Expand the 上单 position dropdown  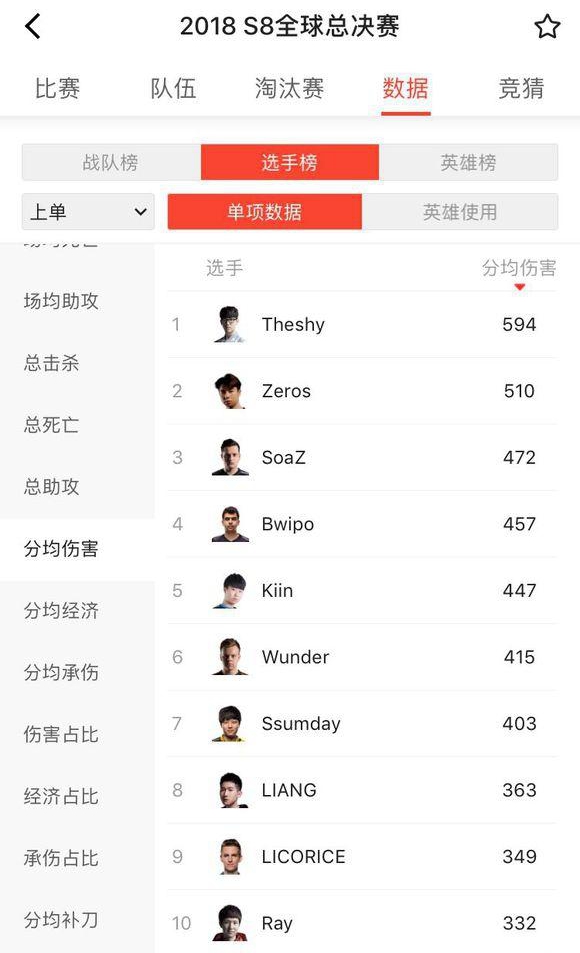click(88, 212)
